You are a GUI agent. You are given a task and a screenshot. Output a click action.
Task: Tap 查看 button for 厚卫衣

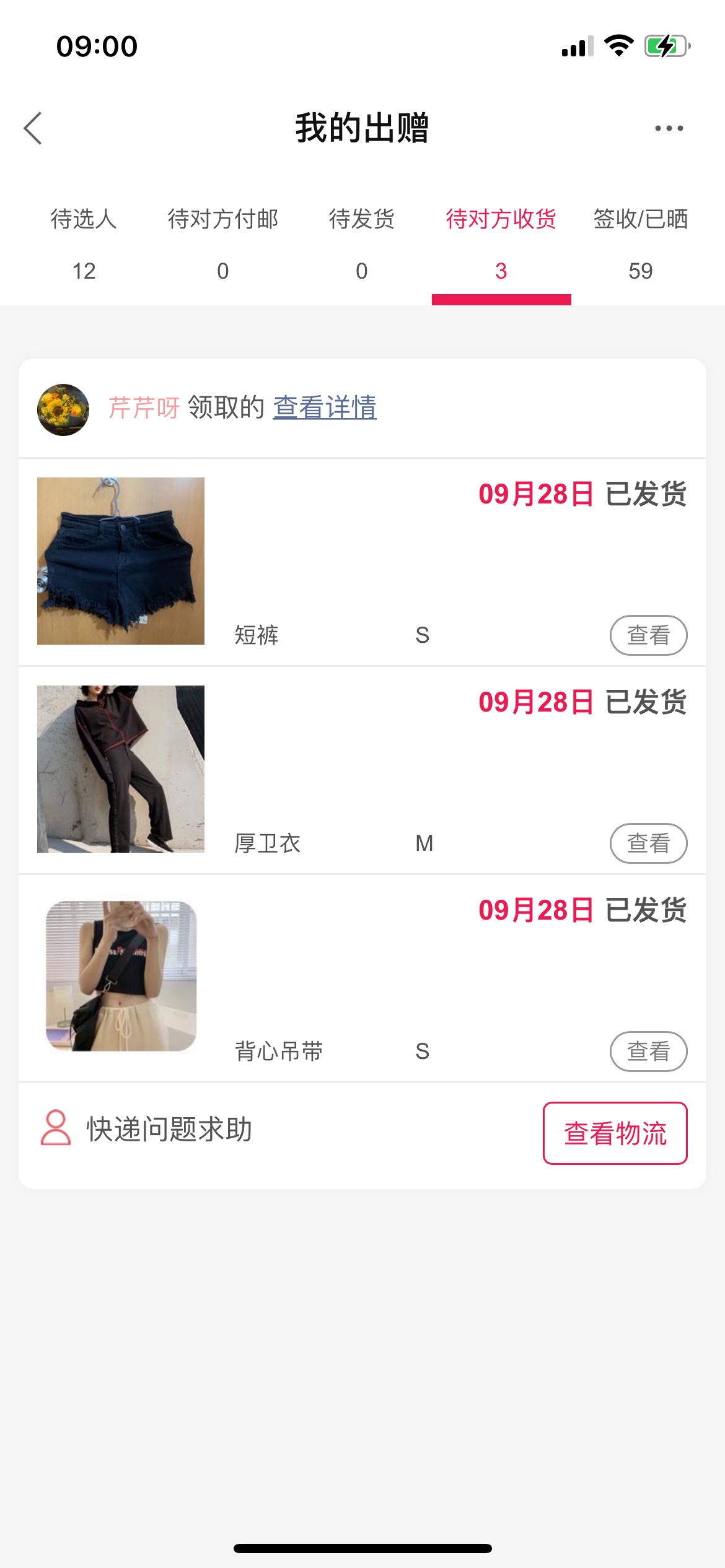point(648,843)
